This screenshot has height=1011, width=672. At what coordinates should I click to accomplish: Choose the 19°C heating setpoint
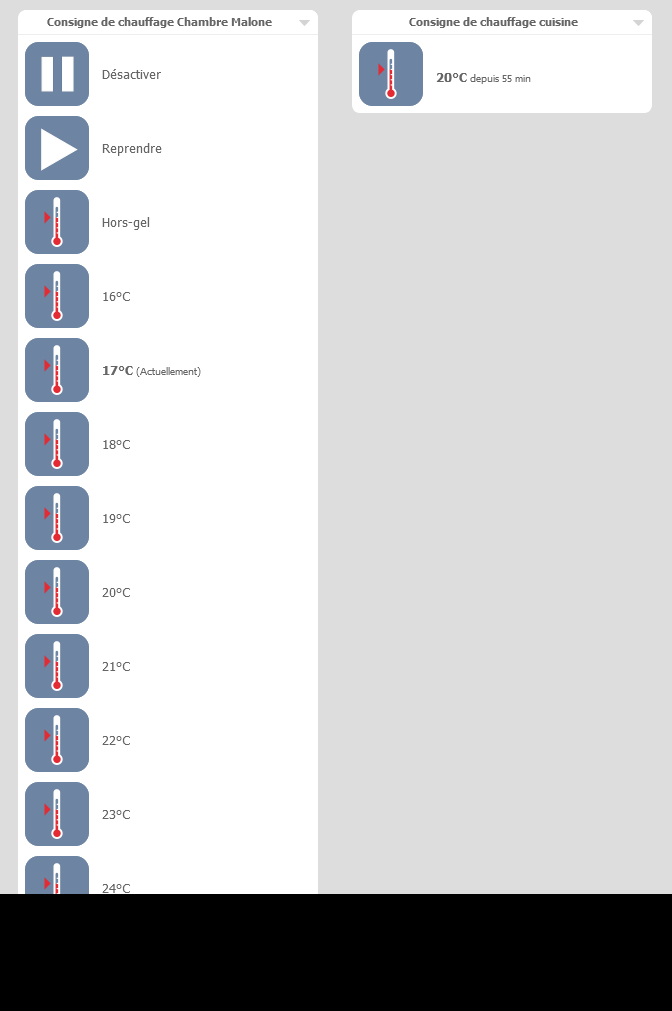(x=57, y=518)
